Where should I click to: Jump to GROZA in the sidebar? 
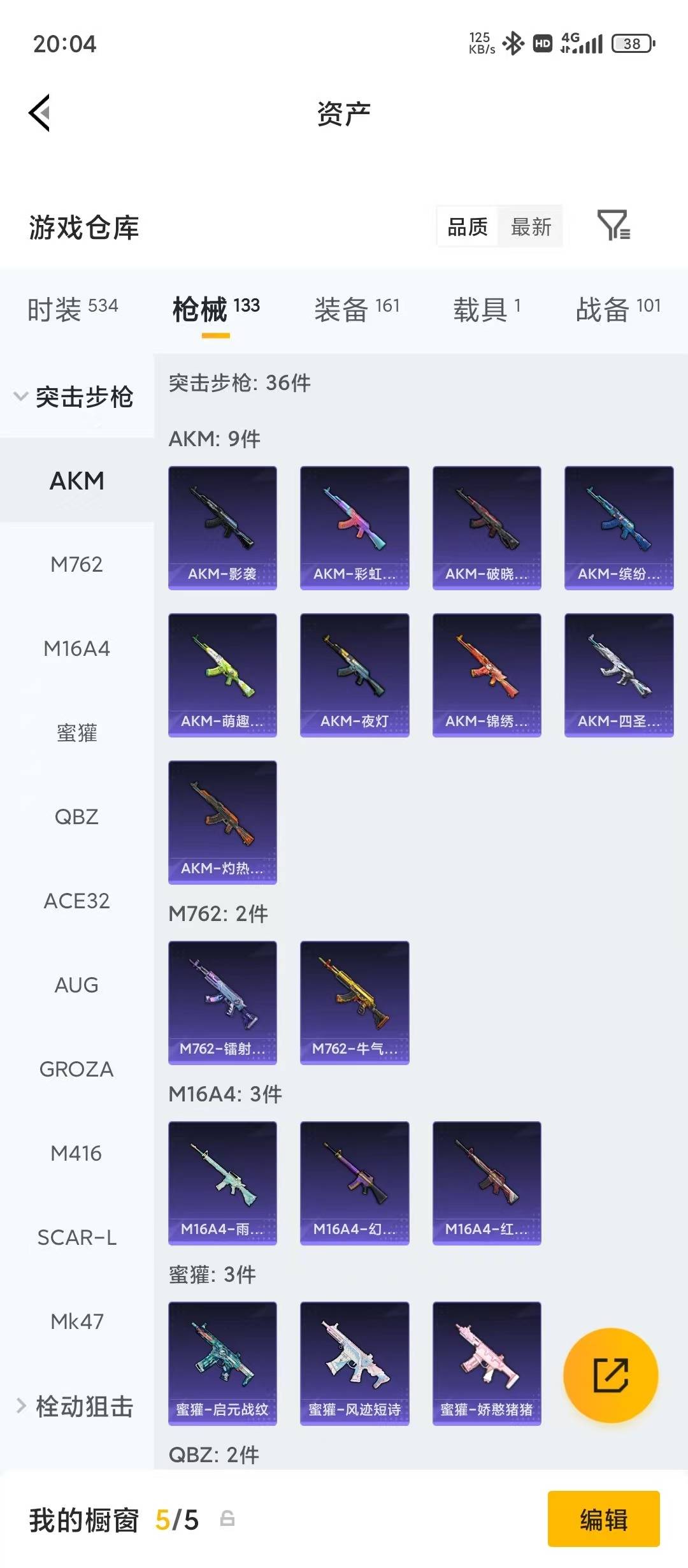tap(76, 1069)
